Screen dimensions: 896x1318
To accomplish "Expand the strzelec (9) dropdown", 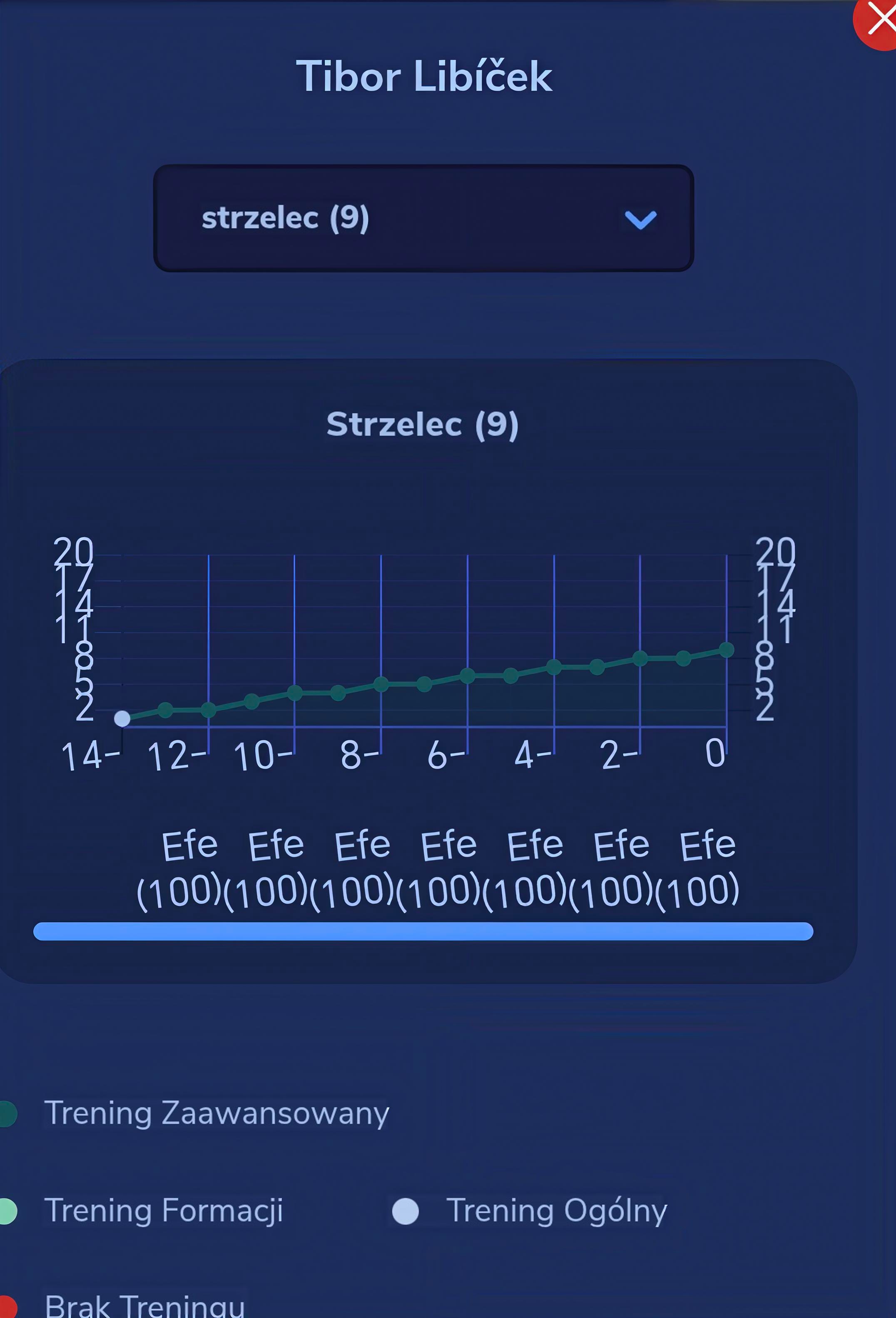I will click(x=423, y=218).
